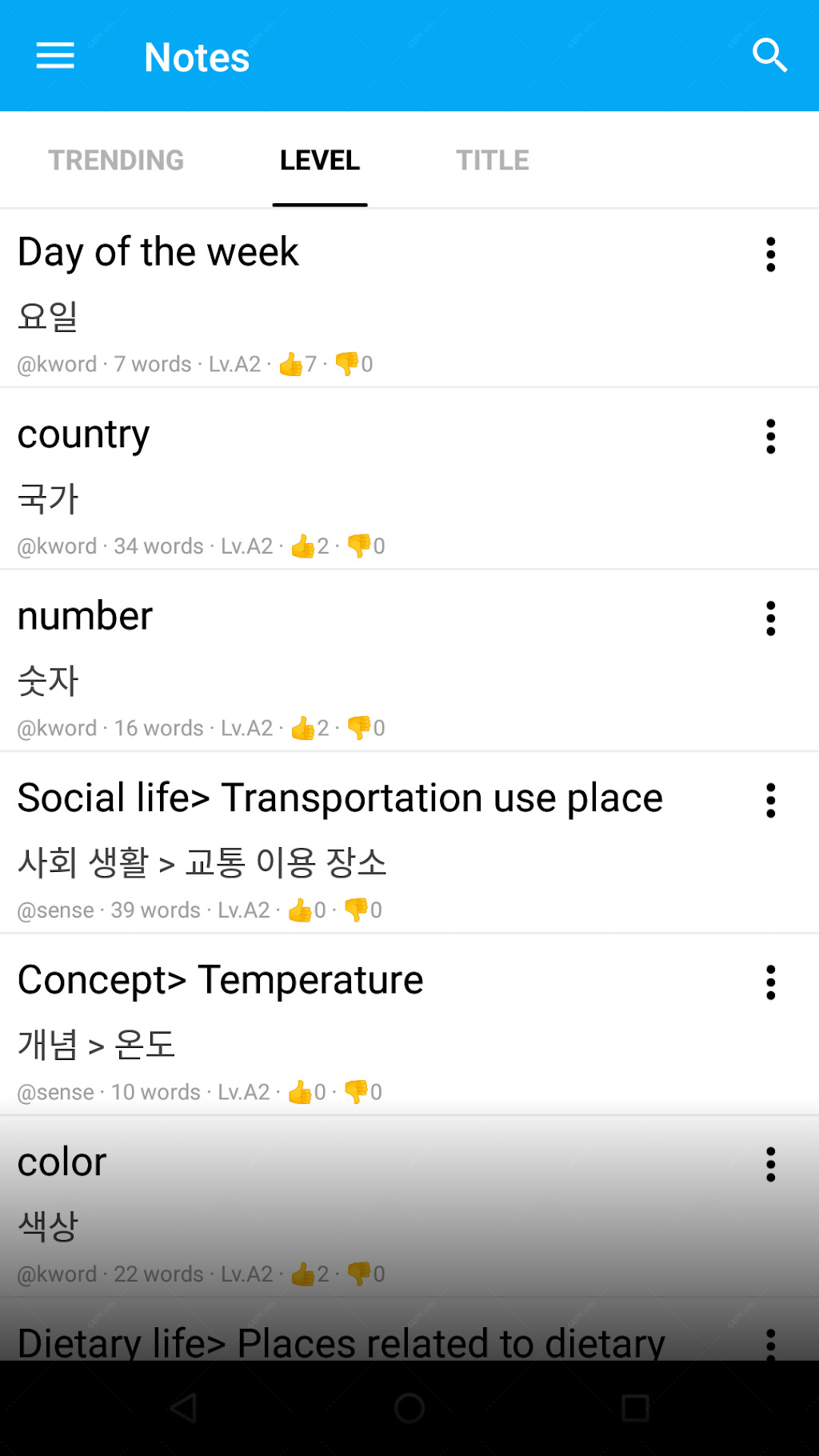Image resolution: width=819 pixels, height=1456 pixels.
Task: Switch to the Title tab
Action: coord(493,160)
